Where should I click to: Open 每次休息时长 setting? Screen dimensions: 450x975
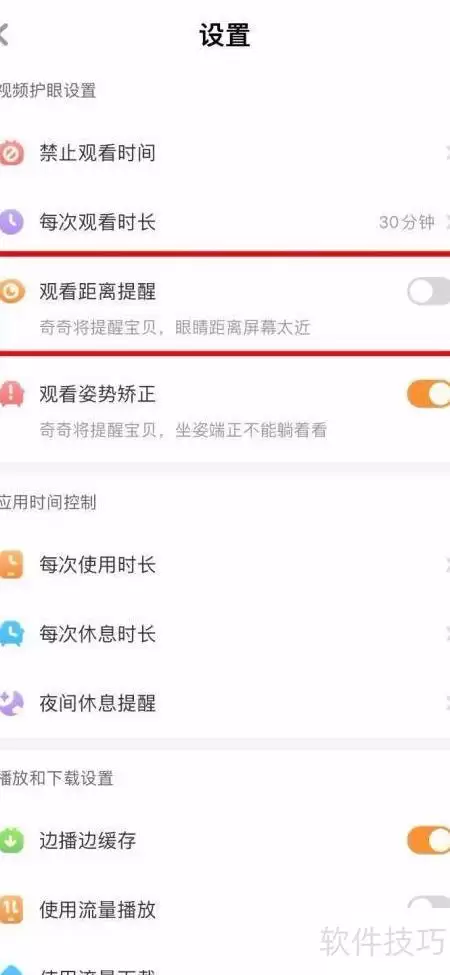click(225, 634)
